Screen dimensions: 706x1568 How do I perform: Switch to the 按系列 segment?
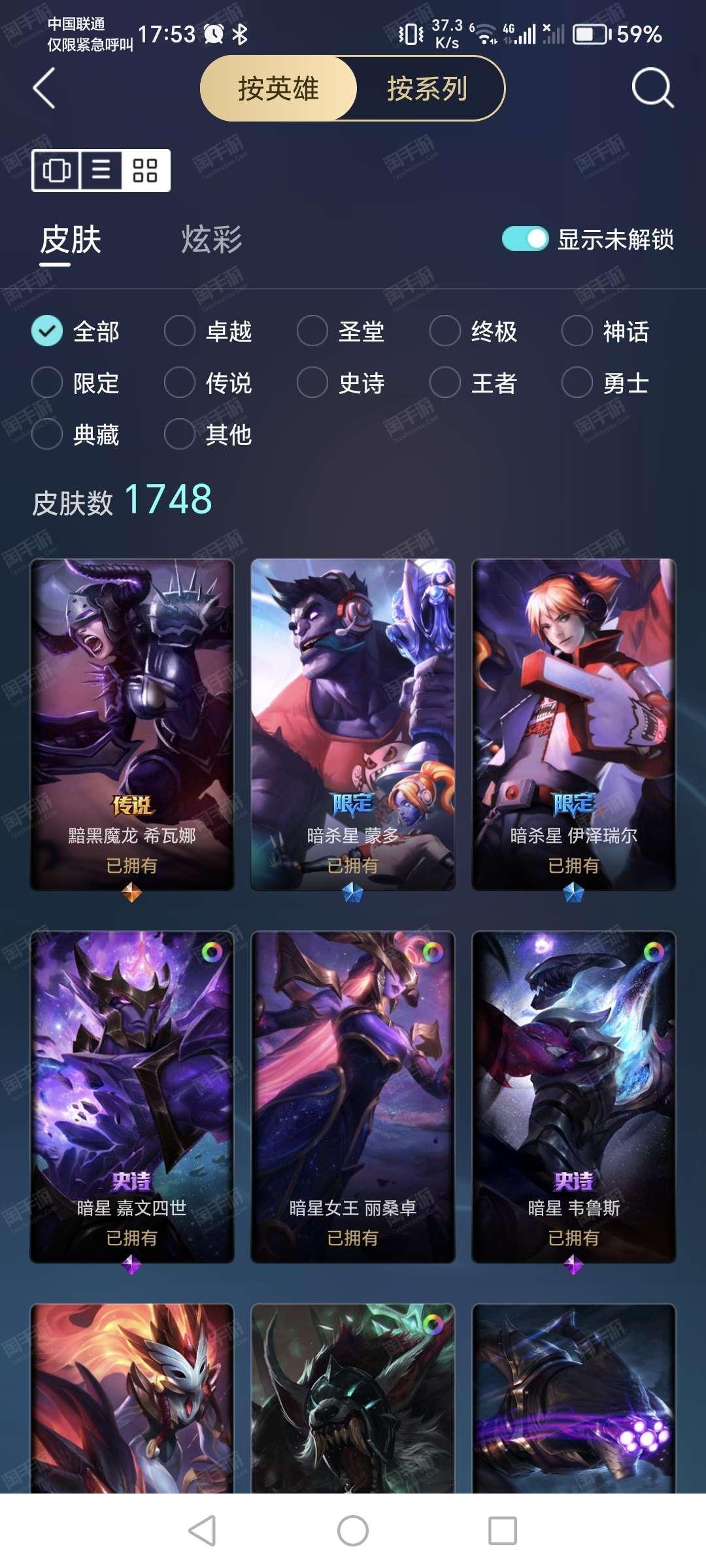pos(427,88)
